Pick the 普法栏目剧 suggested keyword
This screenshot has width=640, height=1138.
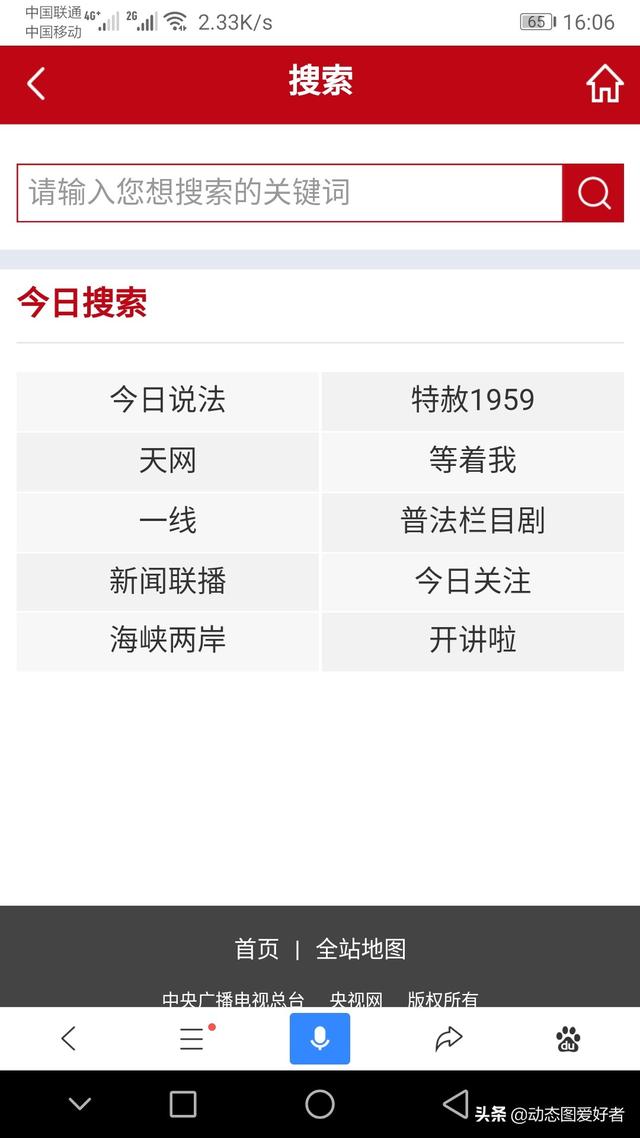(x=472, y=520)
